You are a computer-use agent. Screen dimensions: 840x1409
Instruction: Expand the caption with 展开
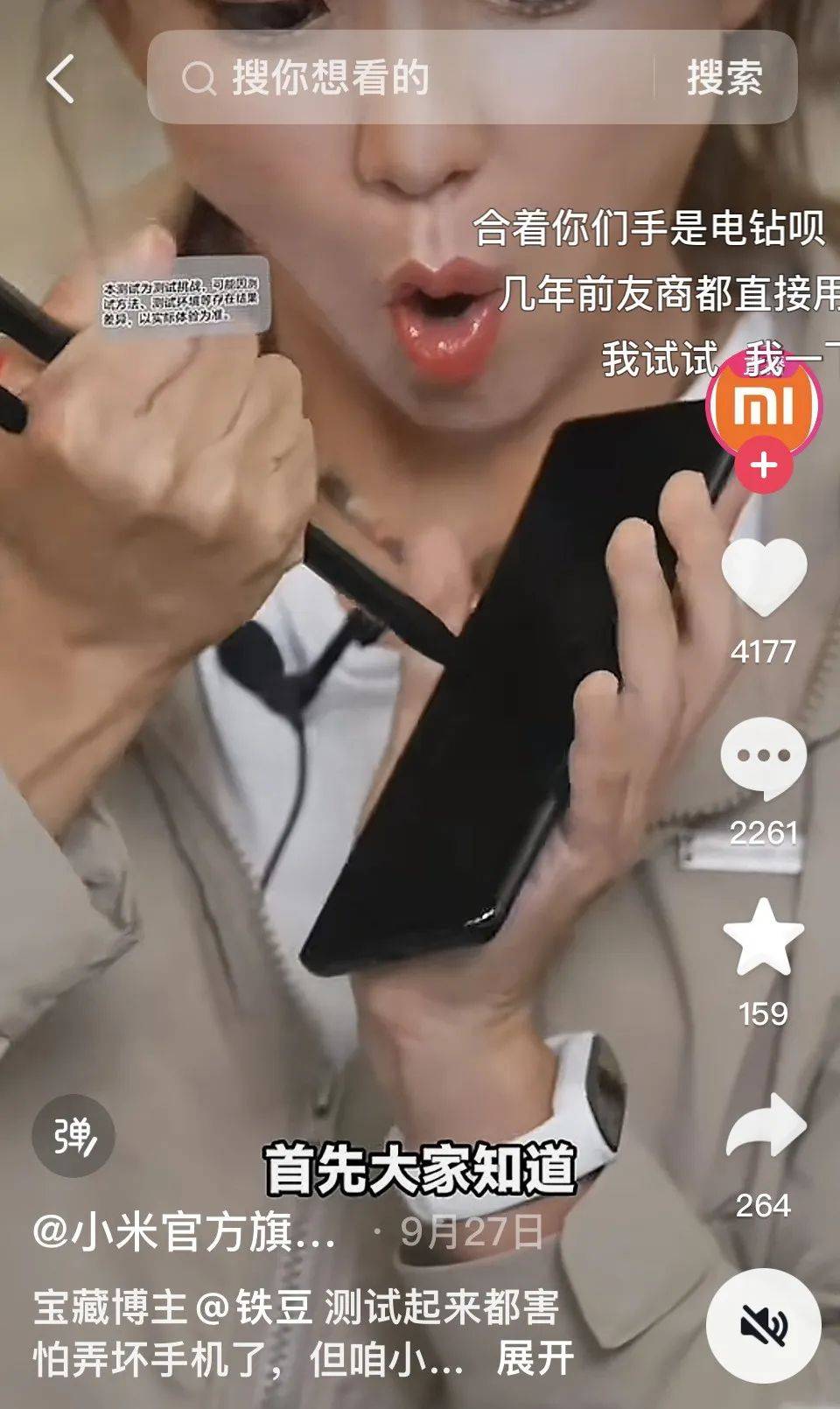pos(535,1359)
